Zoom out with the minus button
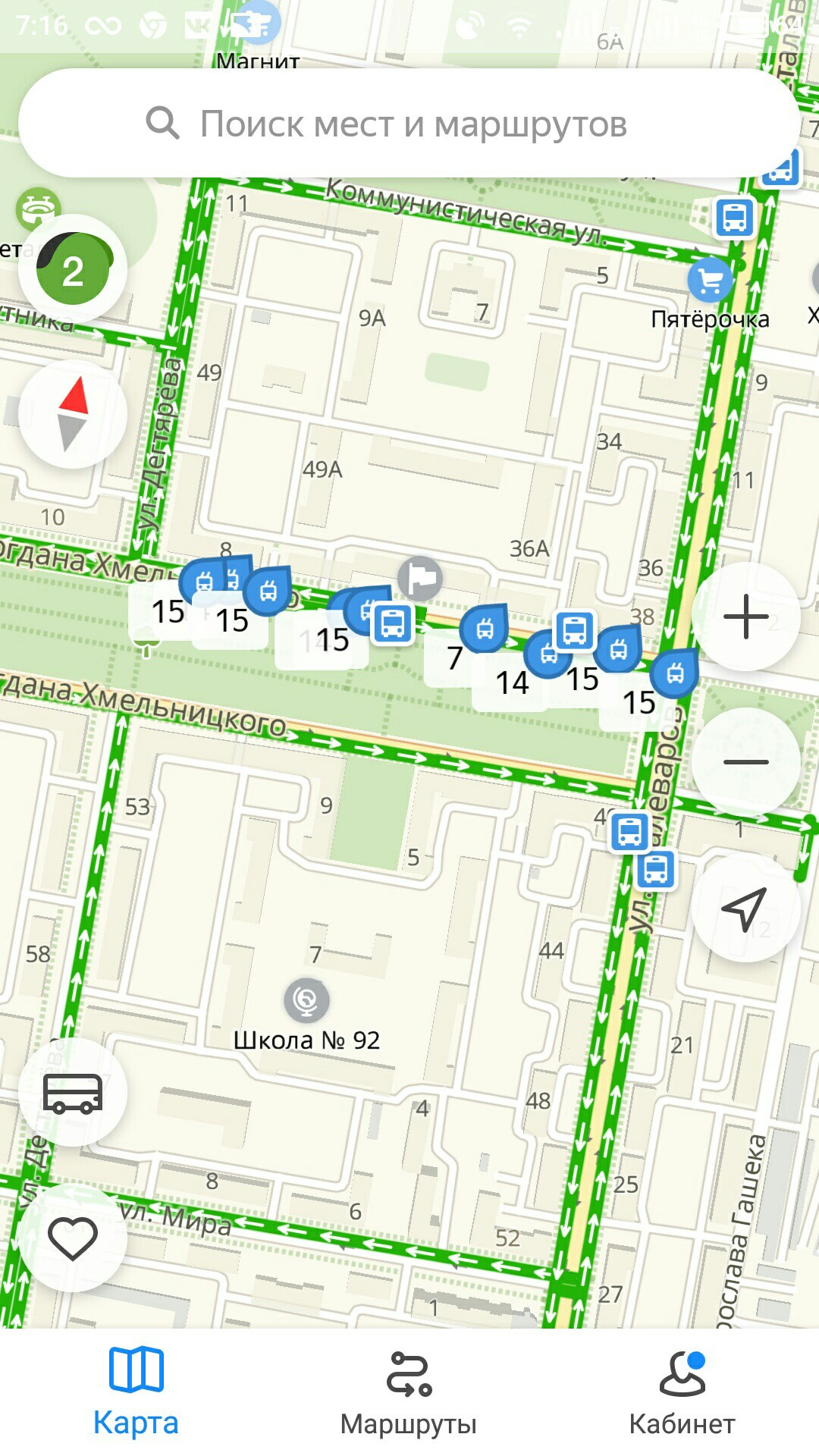 (x=746, y=762)
